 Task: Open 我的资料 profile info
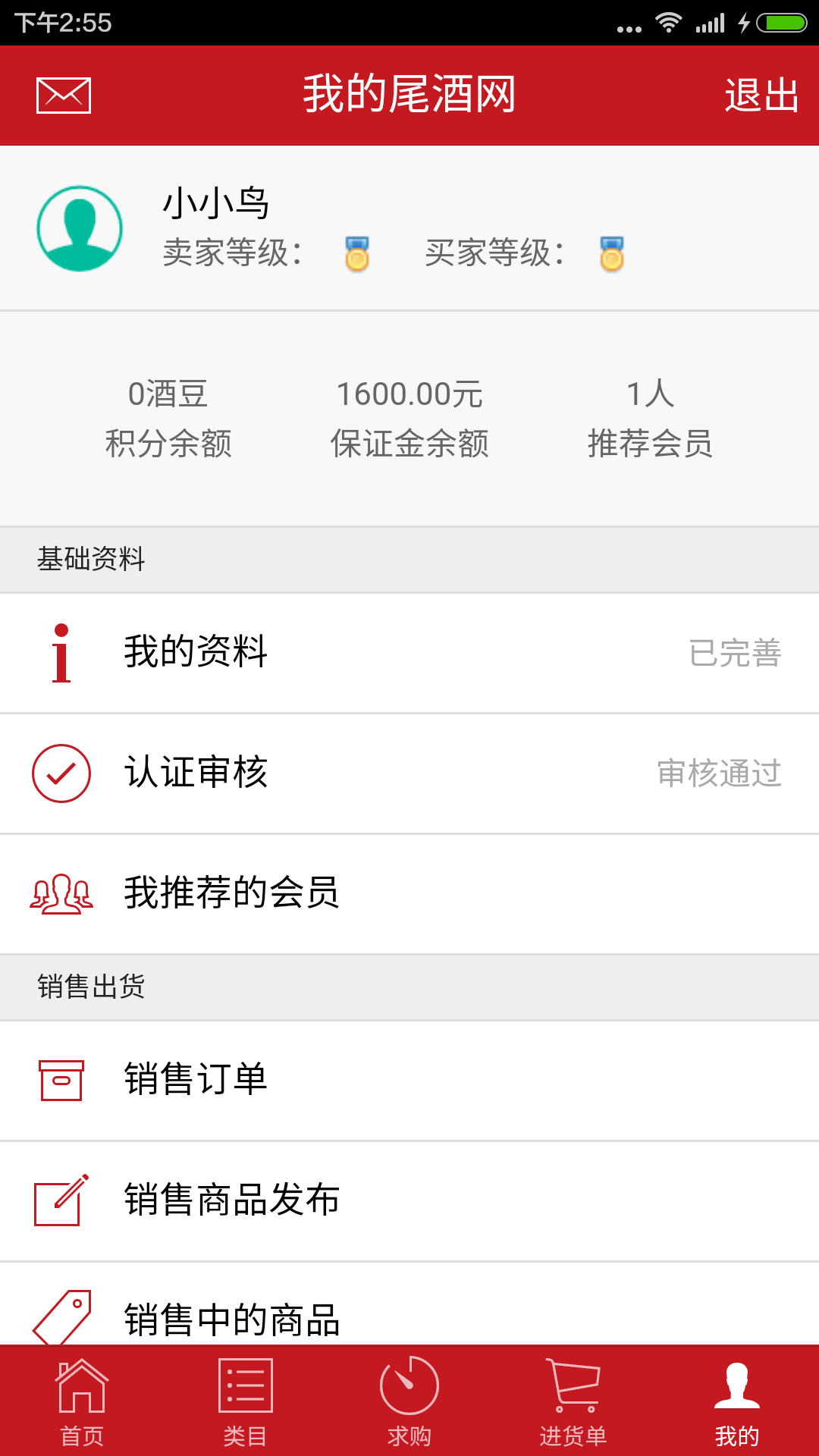click(409, 653)
